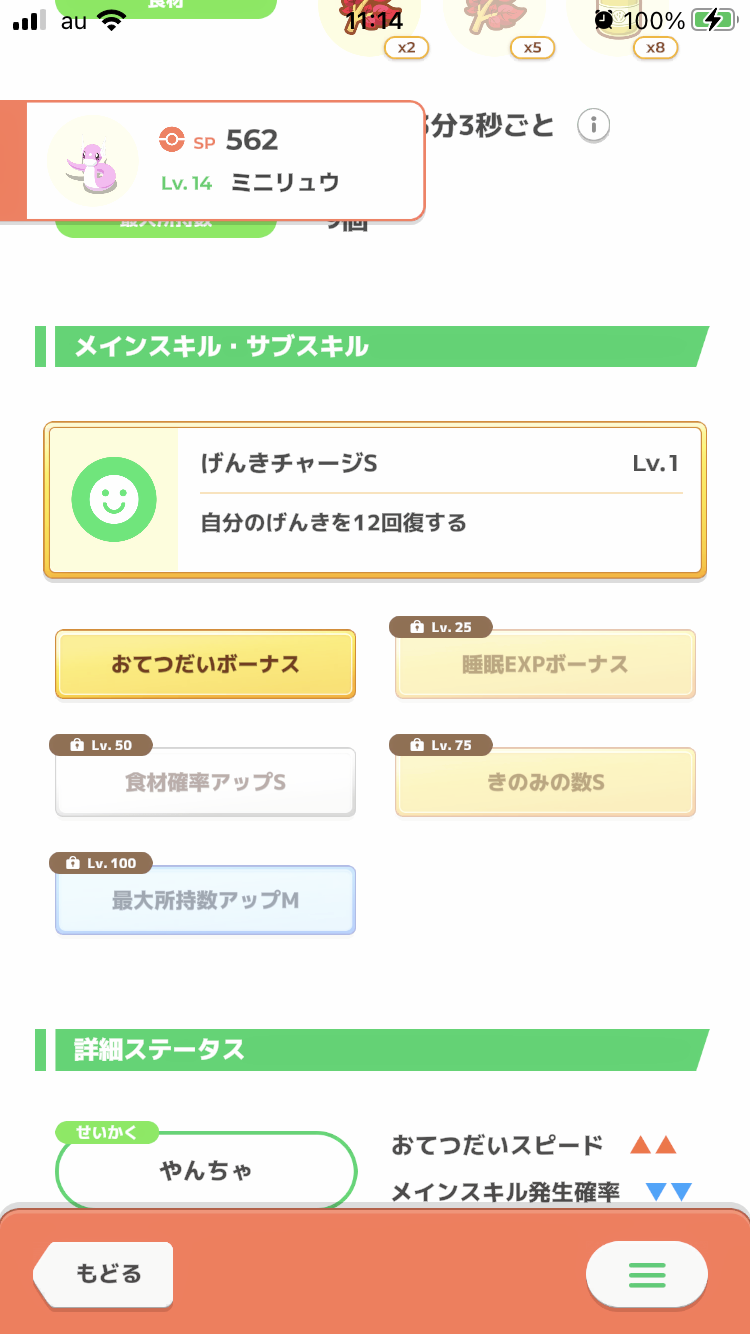
Task: Tap the locked 睡眠EXPボーナス sub skill
Action: (545, 664)
